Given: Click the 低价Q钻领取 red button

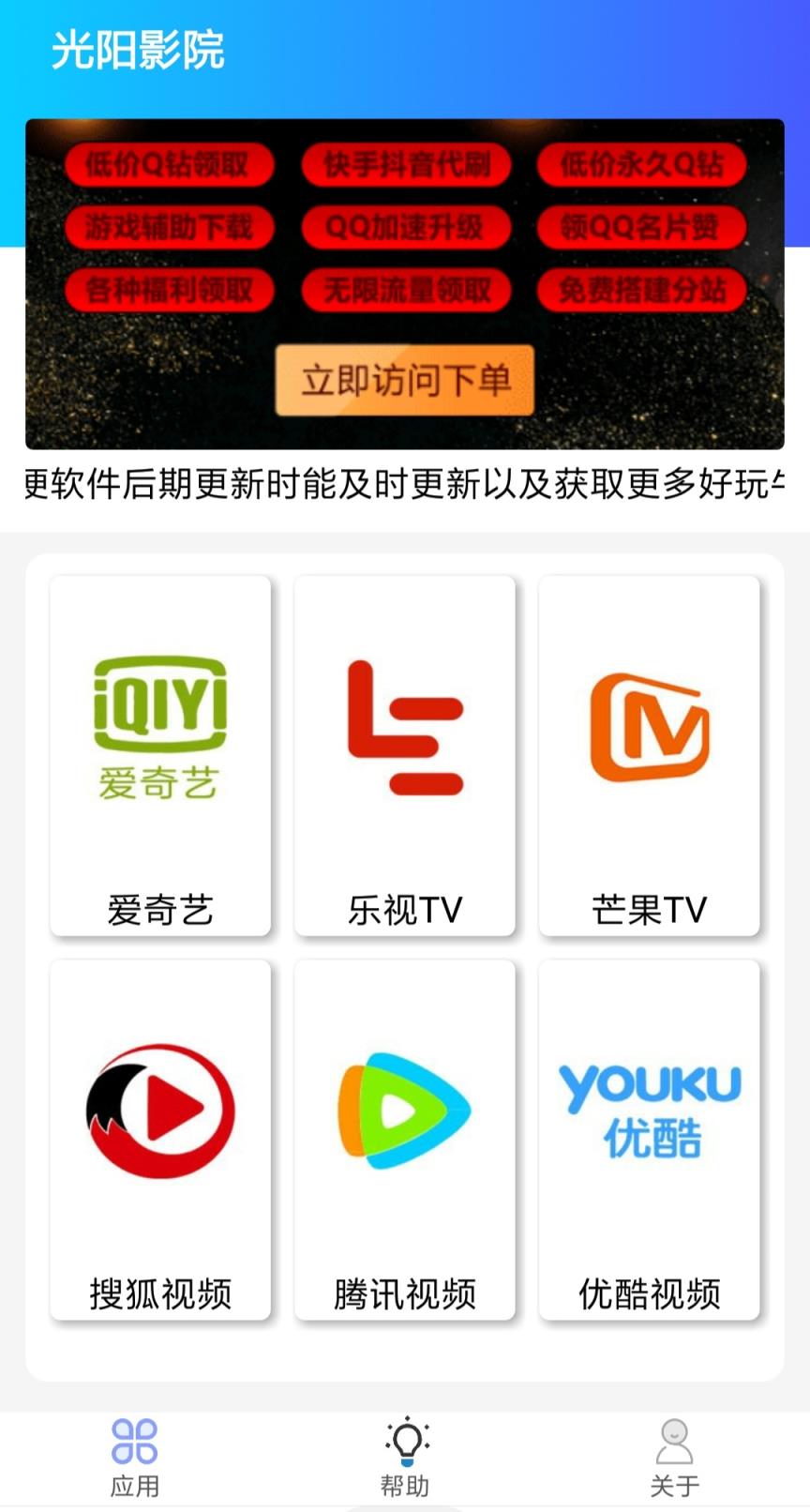Looking at the screenshot, I should (x=169, y=164).
